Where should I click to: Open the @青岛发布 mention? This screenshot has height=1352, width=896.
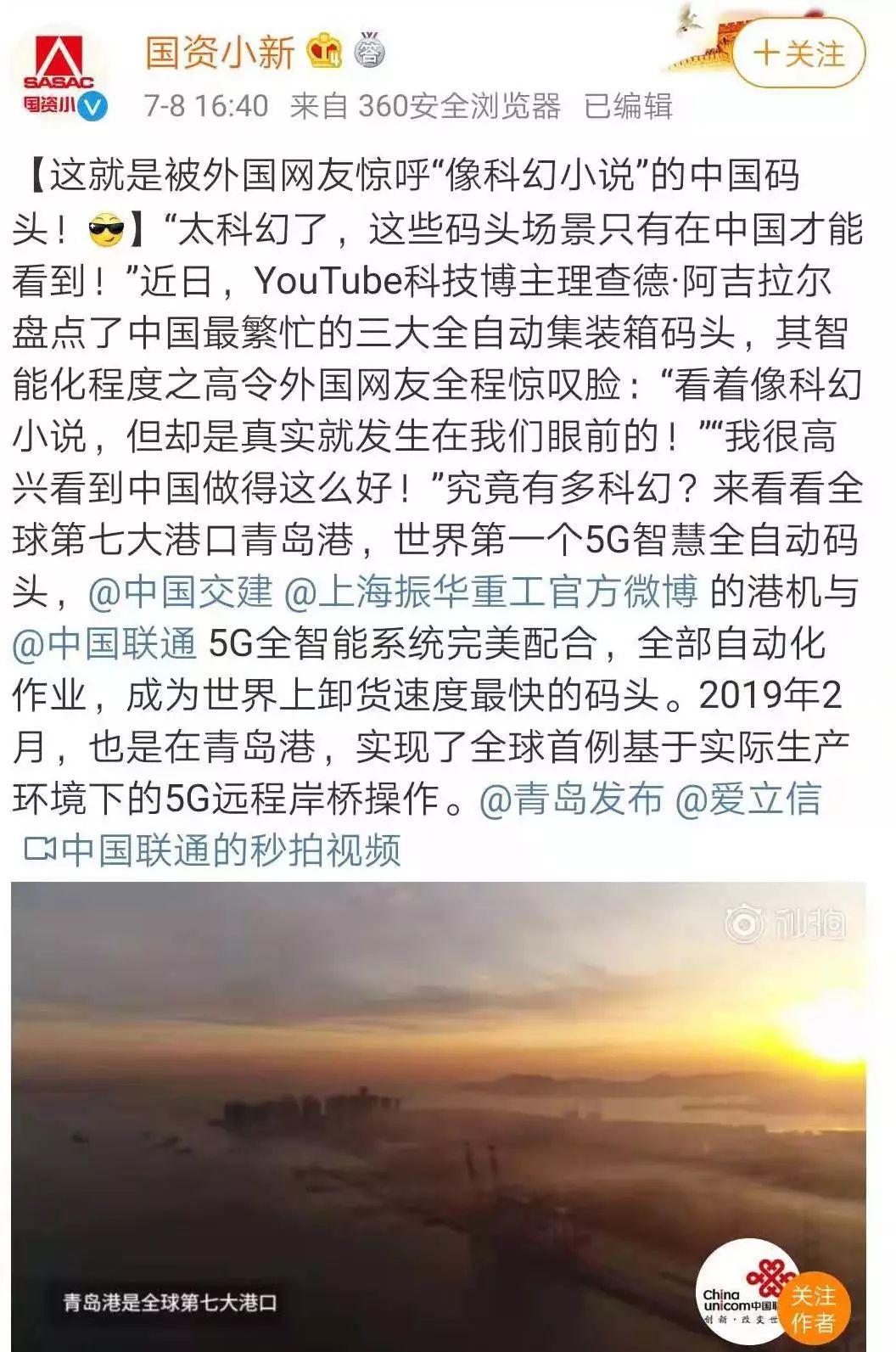click(571, 799)
